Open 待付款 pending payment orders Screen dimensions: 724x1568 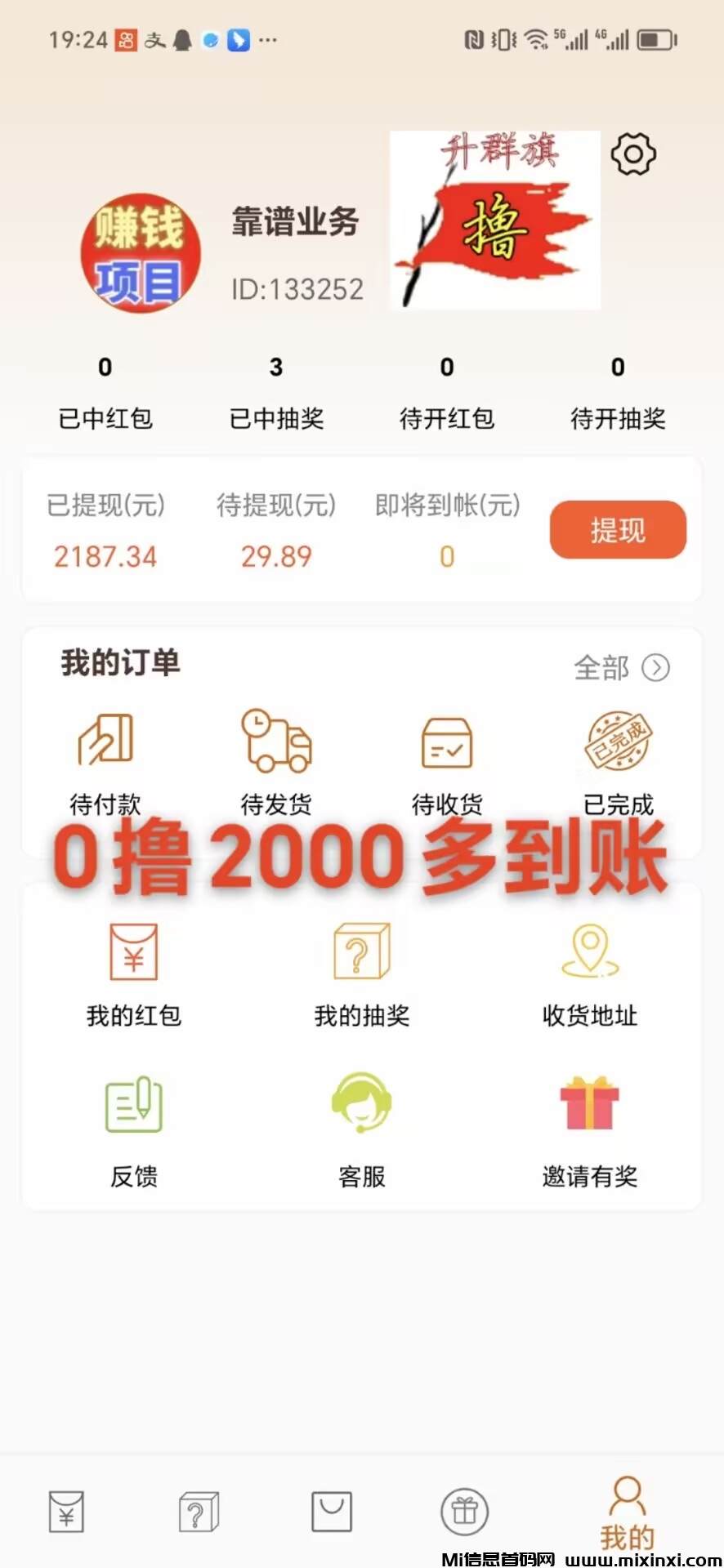click(105, 759)
